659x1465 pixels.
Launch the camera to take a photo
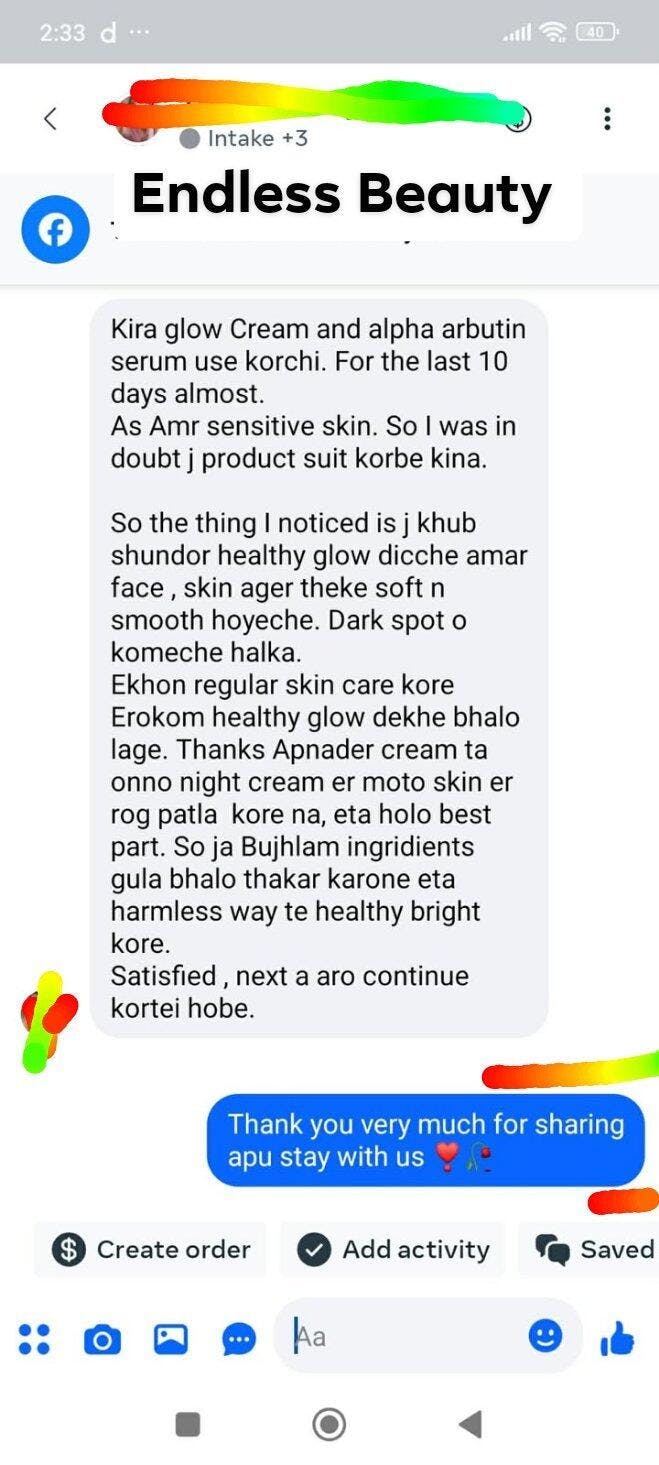pos(102,1339)
